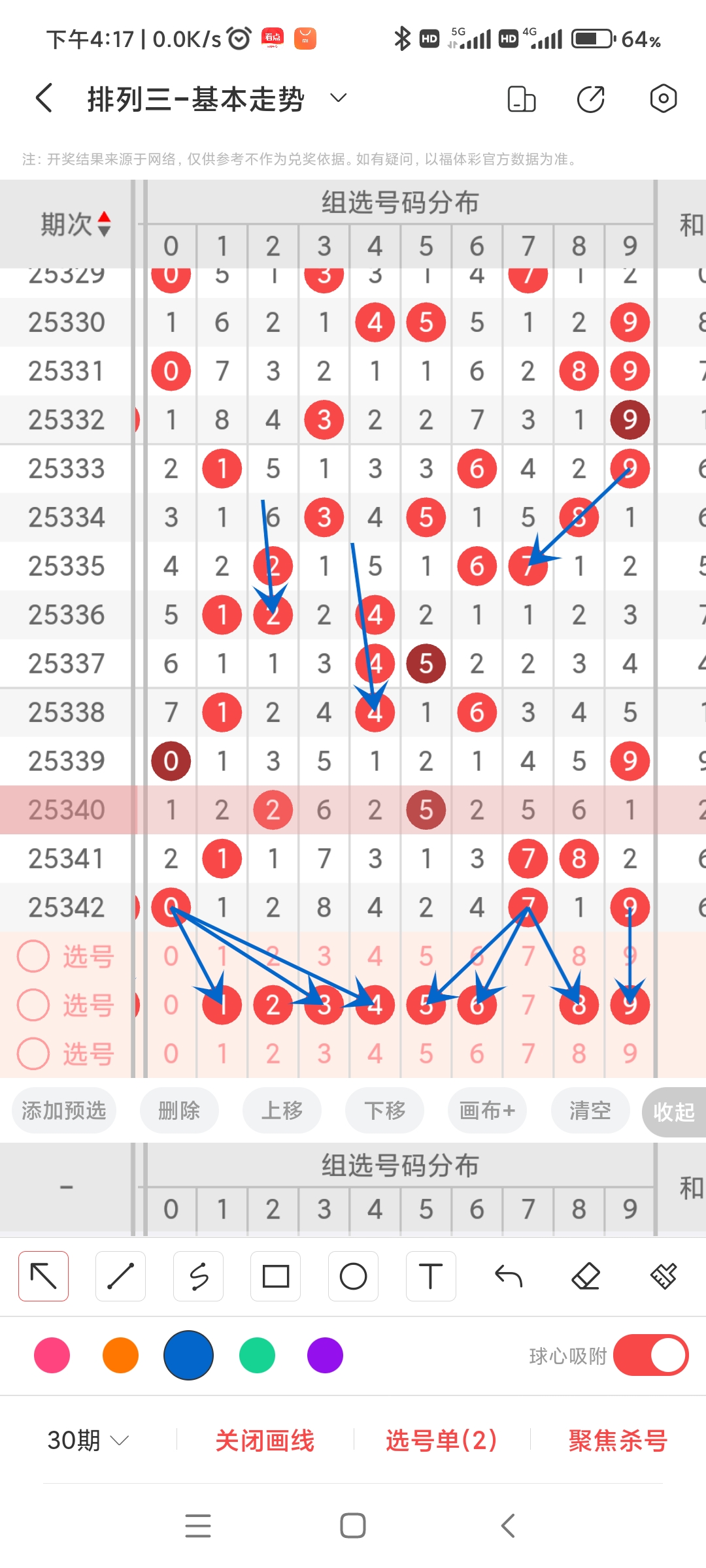Undo the last drawn line
Viewport: 706px width, 1568px height.
[x=509, y=1275]
